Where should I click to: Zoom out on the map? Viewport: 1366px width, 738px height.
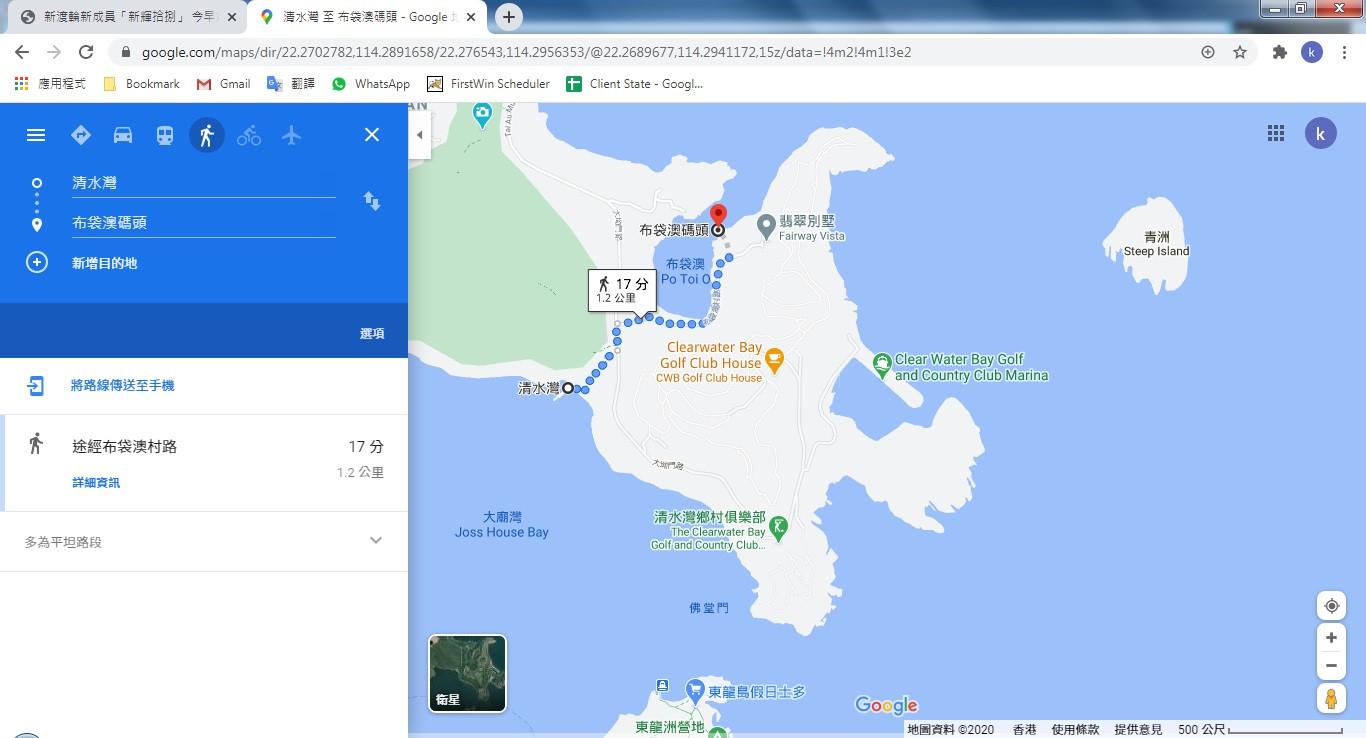[x=1331, y=665]
